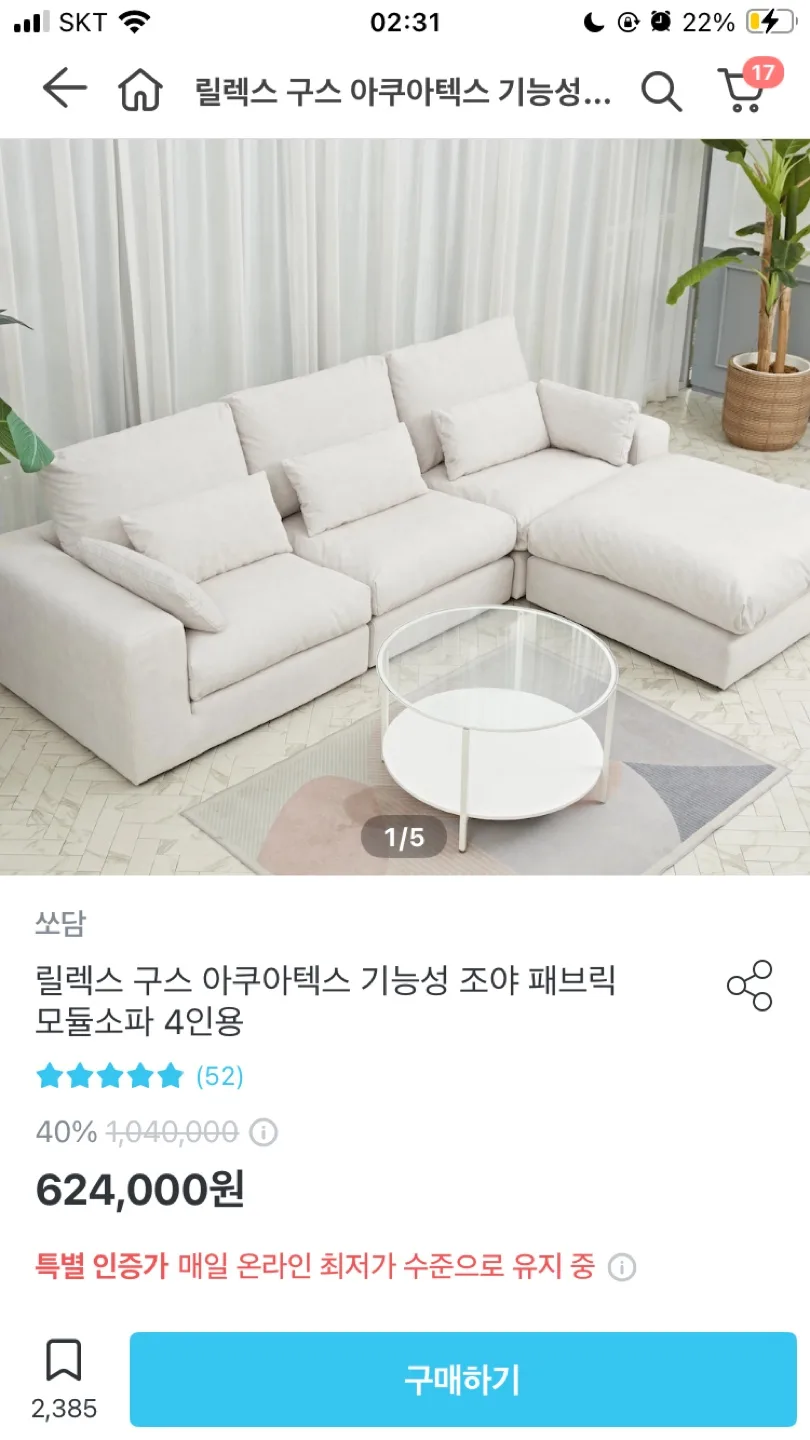Open the sofa product photo
The height and width of the screenshot is (1440, 810).
[x=405, y=506]
